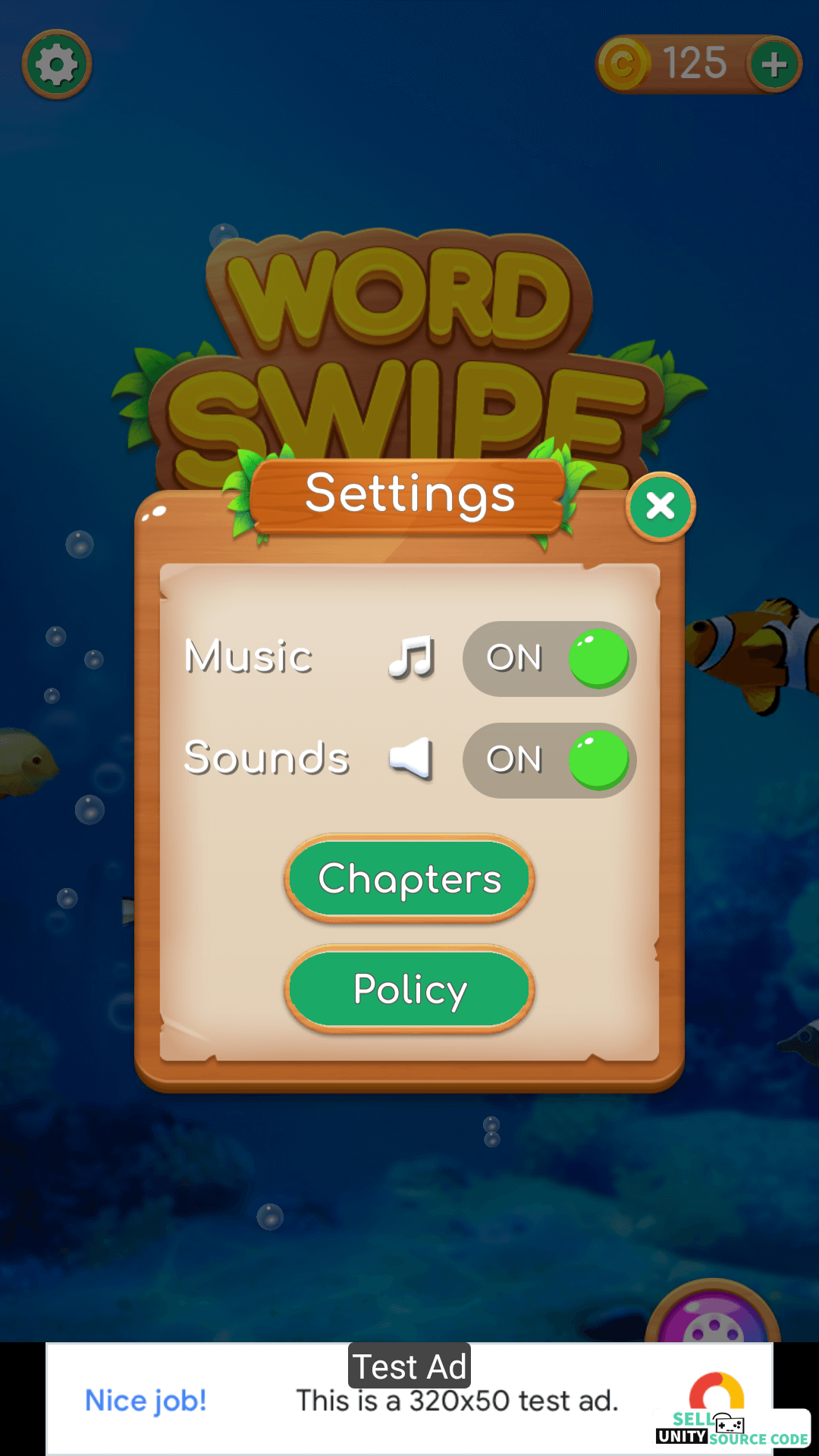Open the Chapters button

click(x=409, y=879)
